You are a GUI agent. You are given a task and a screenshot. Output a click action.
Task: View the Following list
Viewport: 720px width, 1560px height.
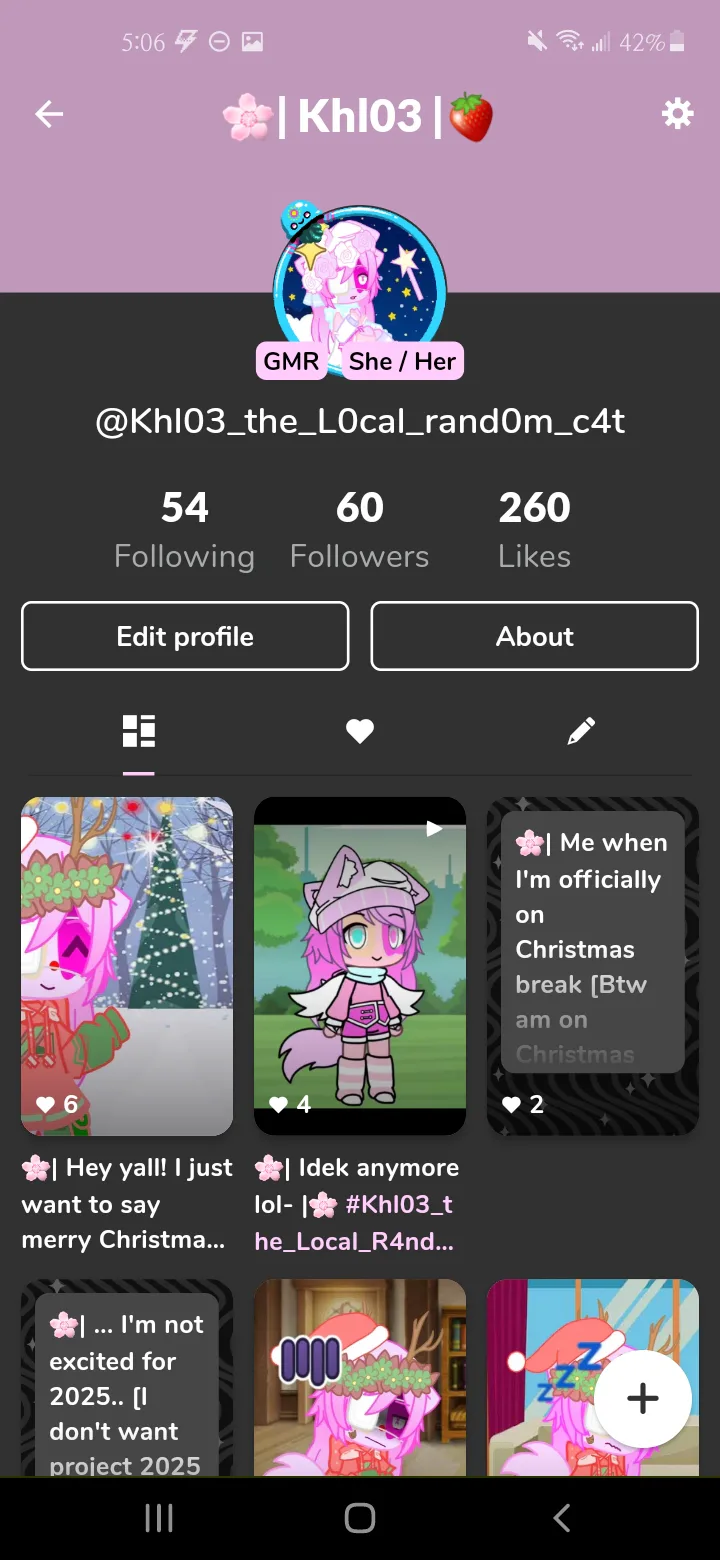[x=185, y=530]
